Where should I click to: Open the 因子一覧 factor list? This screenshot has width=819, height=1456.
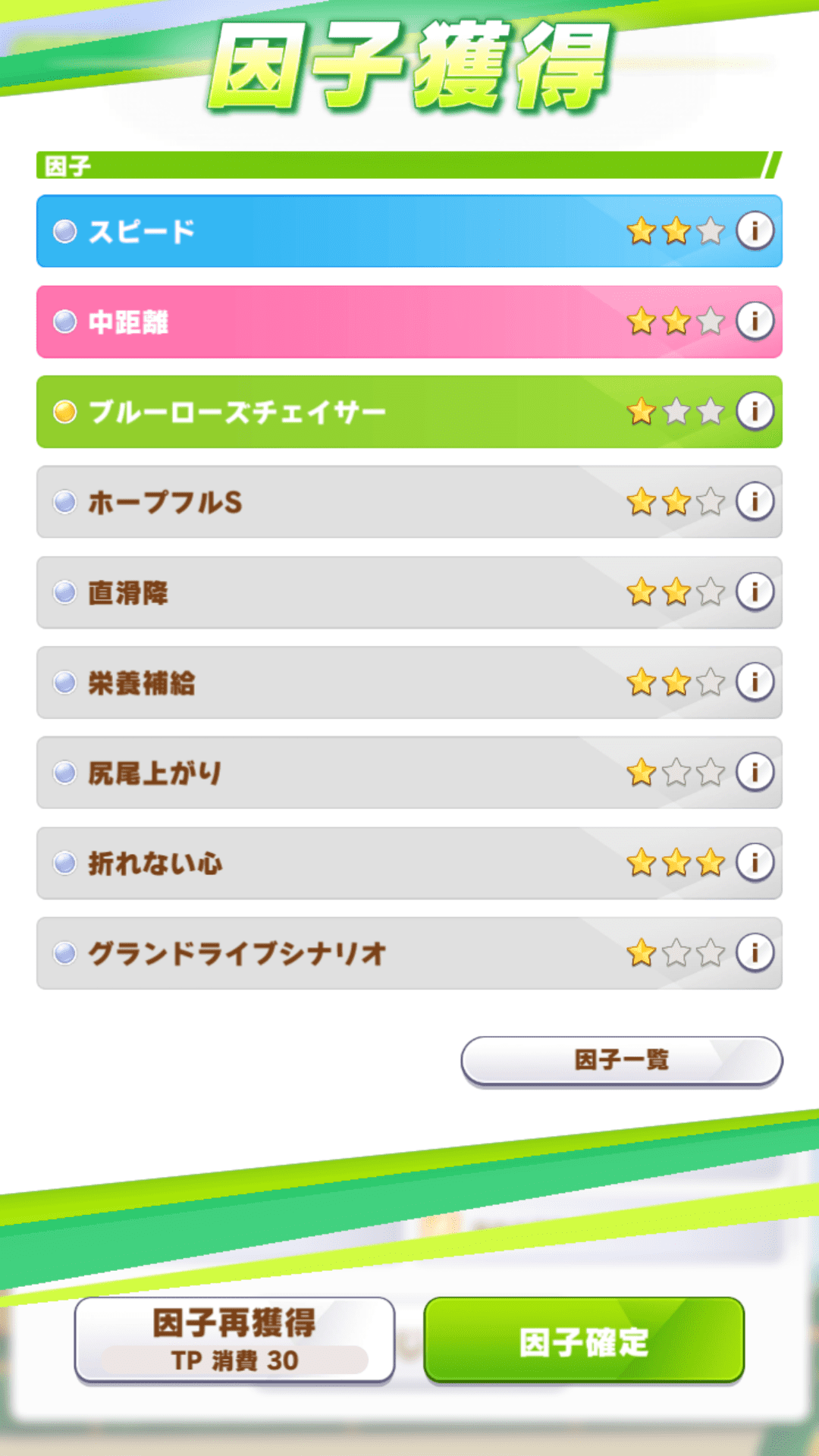pyautogui.click(x=621, y=1060)
